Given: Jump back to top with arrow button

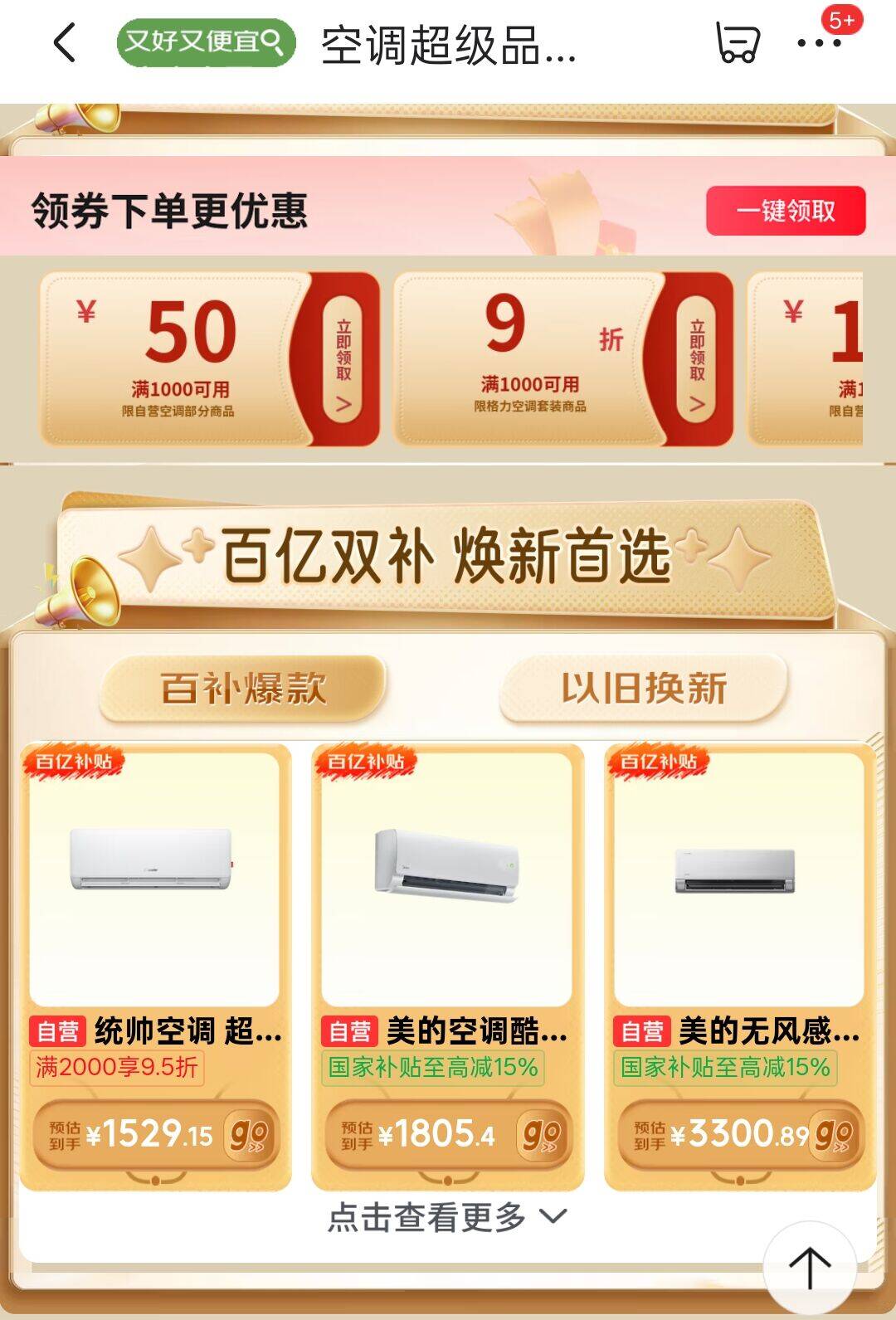Looking at the screenshot, I should (809, 1268).
